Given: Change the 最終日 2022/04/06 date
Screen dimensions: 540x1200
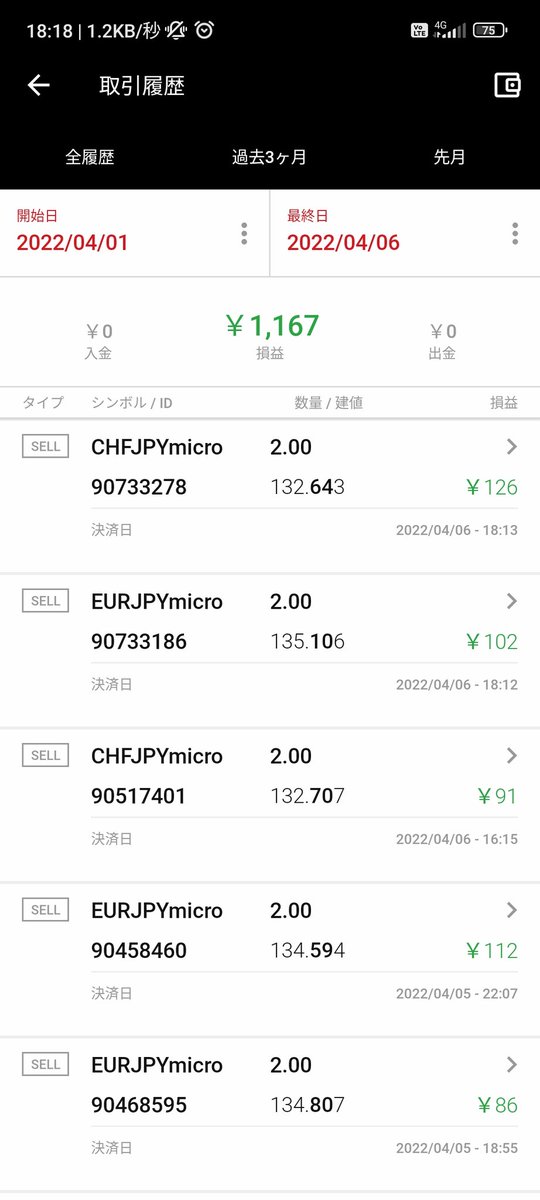Looking at the screenshot, I should [405, 233].
